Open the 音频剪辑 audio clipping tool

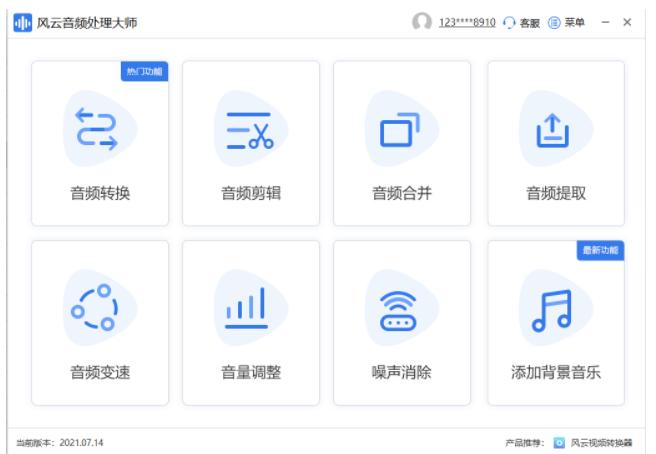[250, 143]
